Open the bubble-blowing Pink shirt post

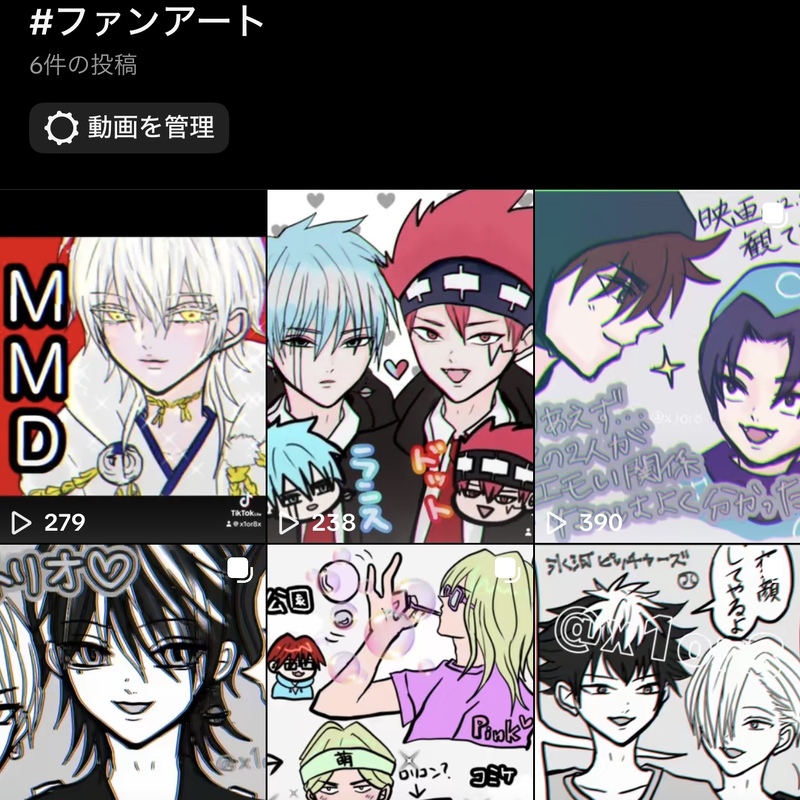(400, 672)
